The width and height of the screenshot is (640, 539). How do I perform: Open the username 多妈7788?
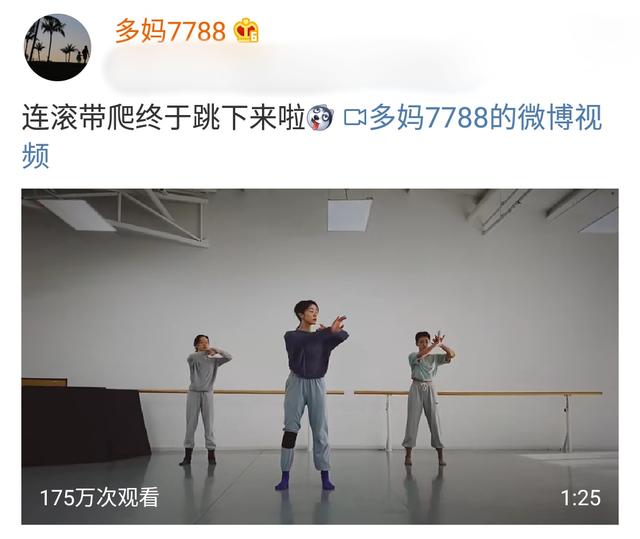[x=170, y=31]
